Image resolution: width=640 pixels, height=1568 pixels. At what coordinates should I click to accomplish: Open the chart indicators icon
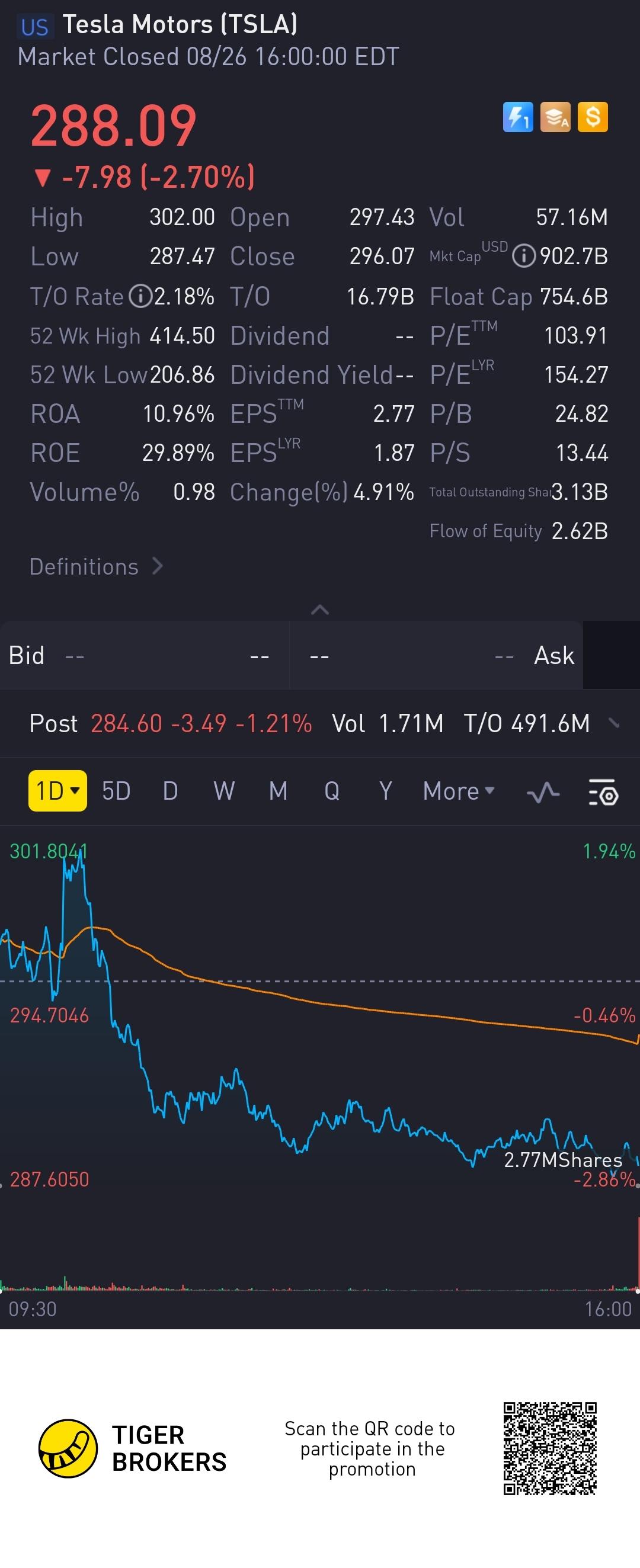pos(543,792)
